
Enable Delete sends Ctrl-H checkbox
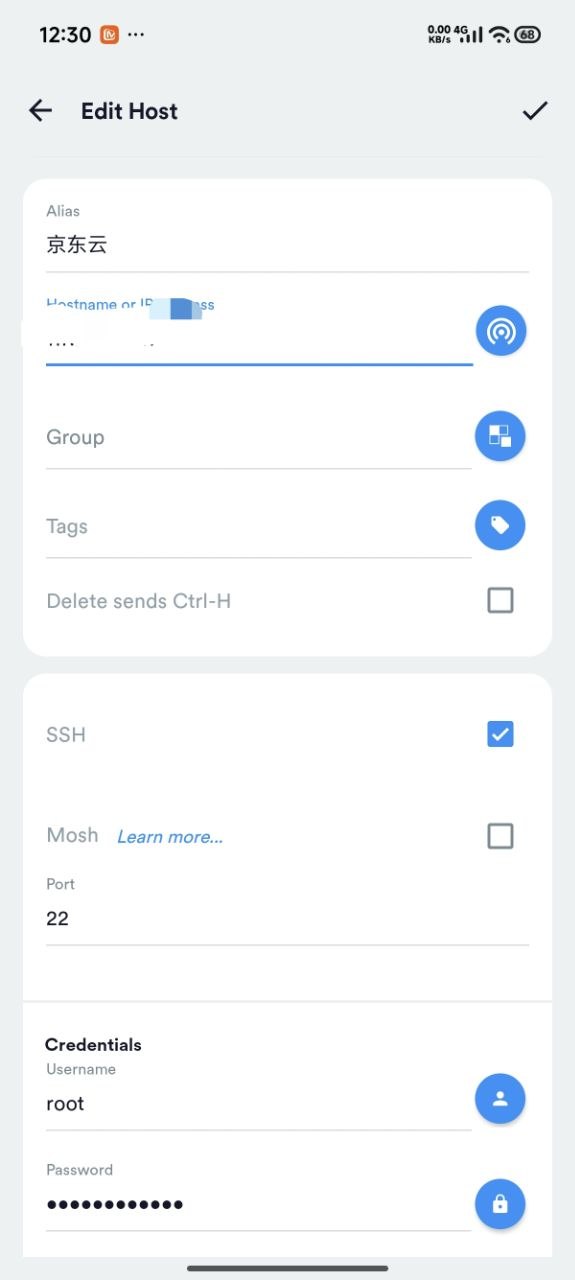[x=500, y=600]
